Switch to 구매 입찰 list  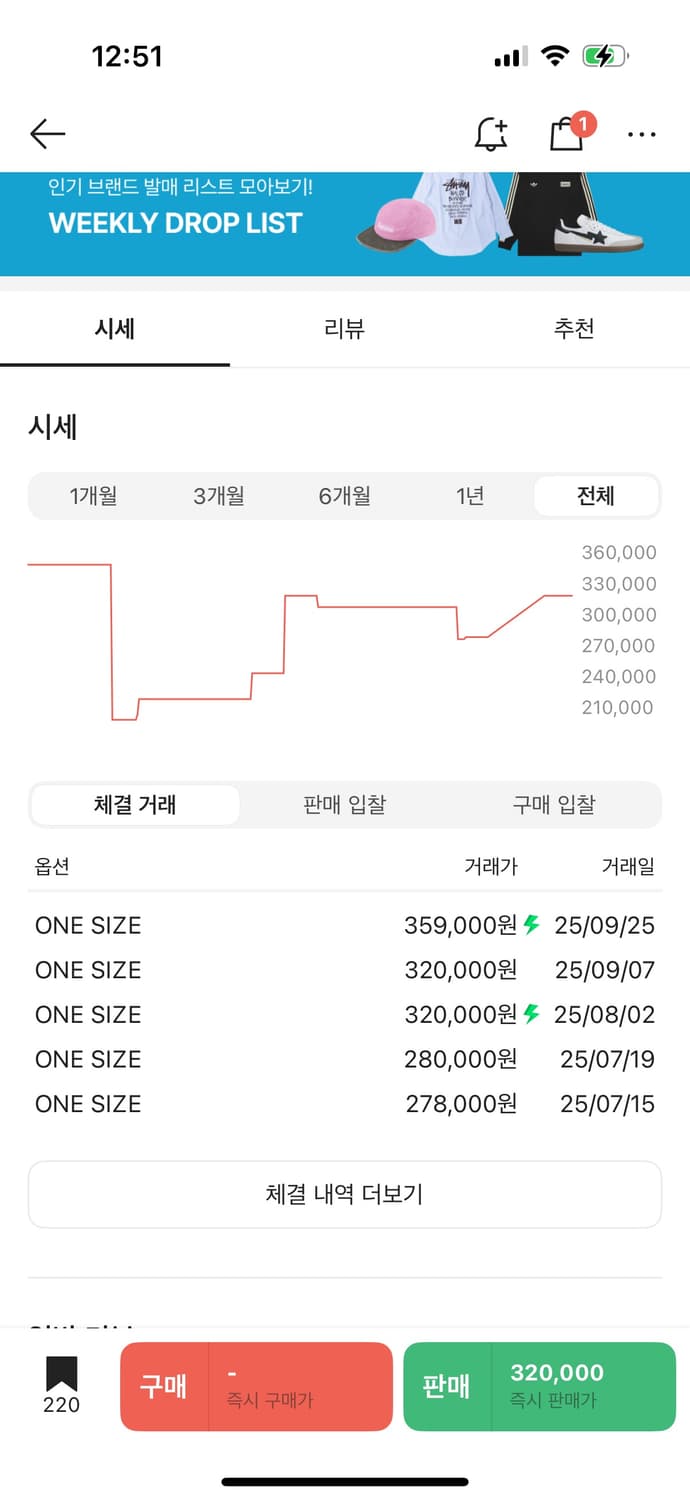pyautogui.click(x=554, y=805)
